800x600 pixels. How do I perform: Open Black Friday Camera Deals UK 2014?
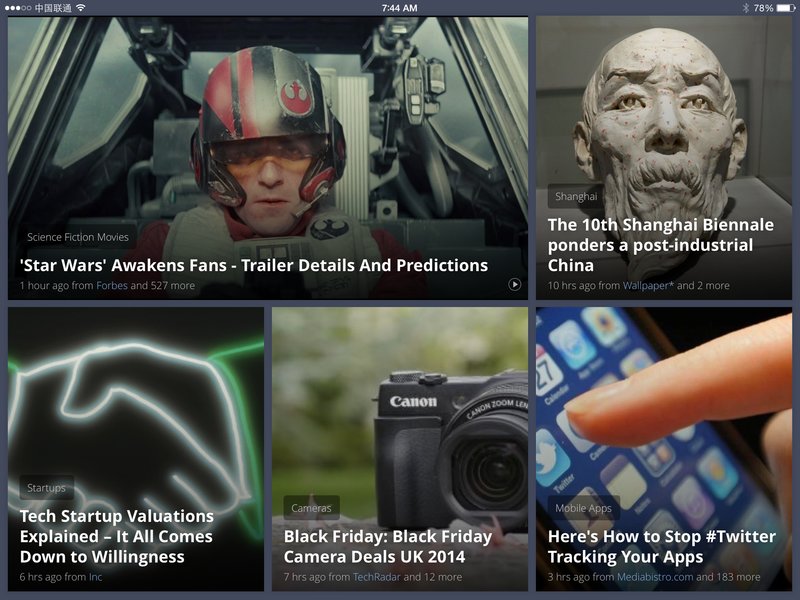pos(388,546)
